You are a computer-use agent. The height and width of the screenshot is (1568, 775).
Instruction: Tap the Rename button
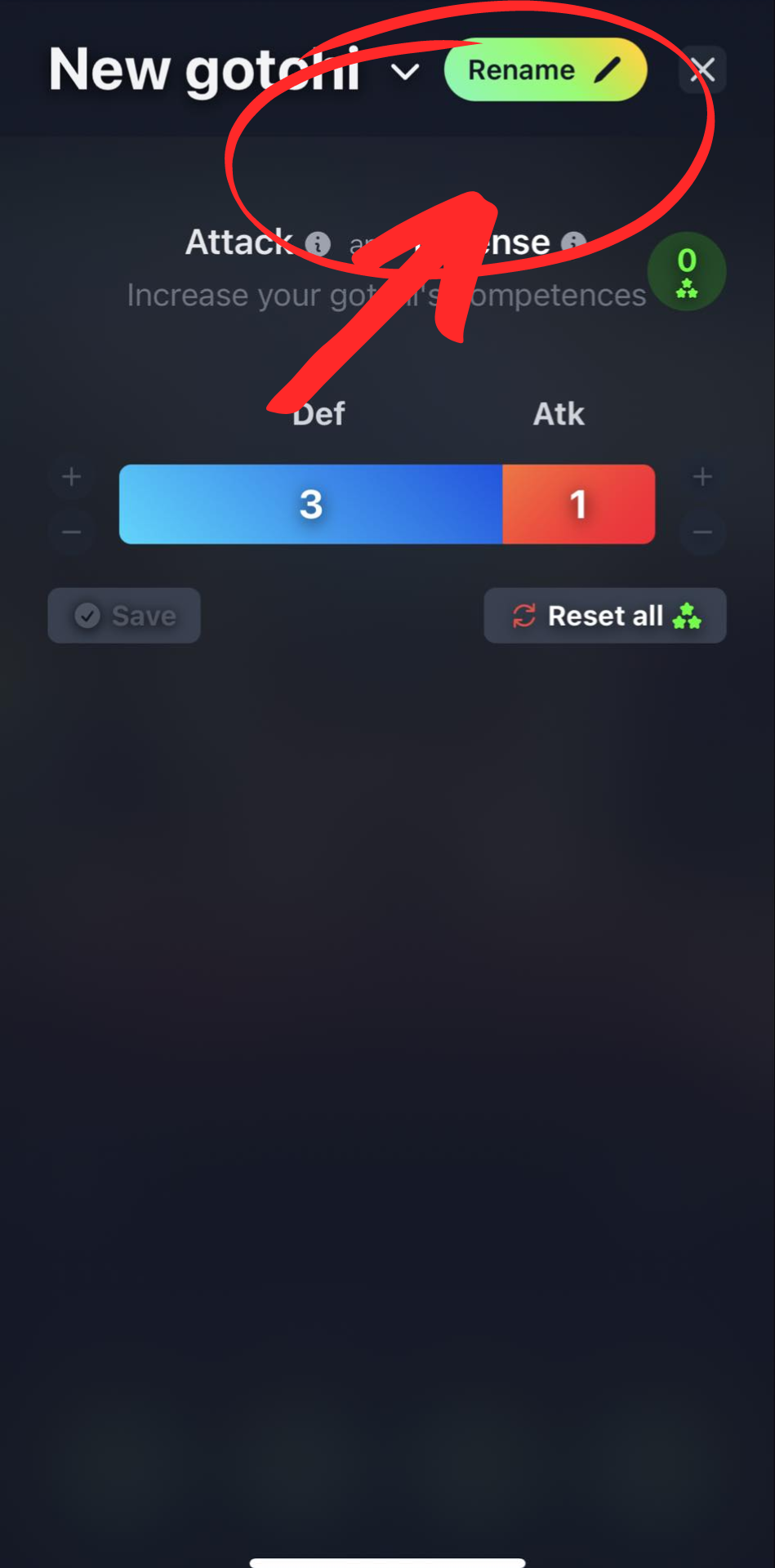tap(545, 70)
